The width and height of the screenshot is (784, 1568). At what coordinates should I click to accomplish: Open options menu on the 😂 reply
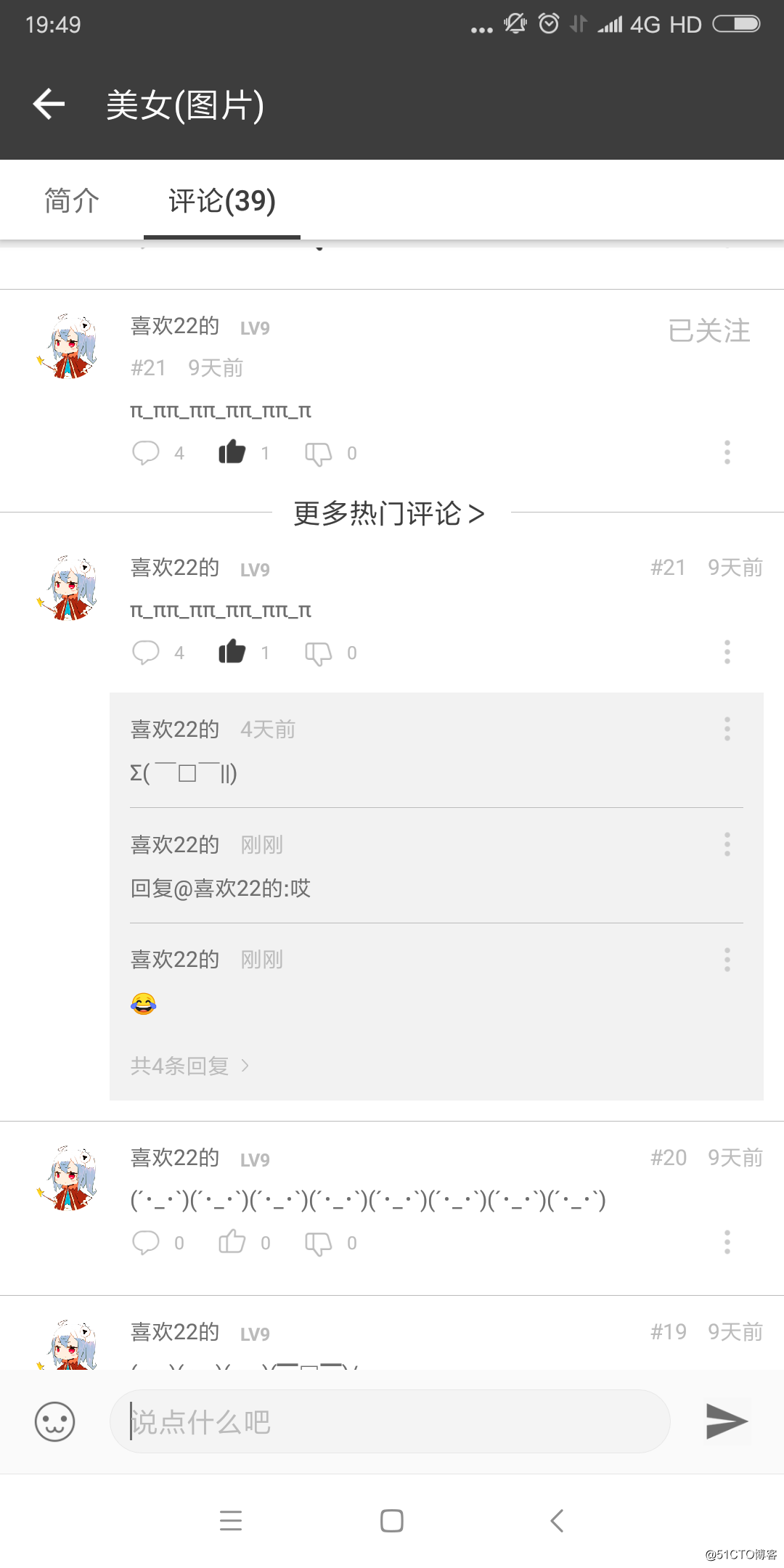pos(727,959)
